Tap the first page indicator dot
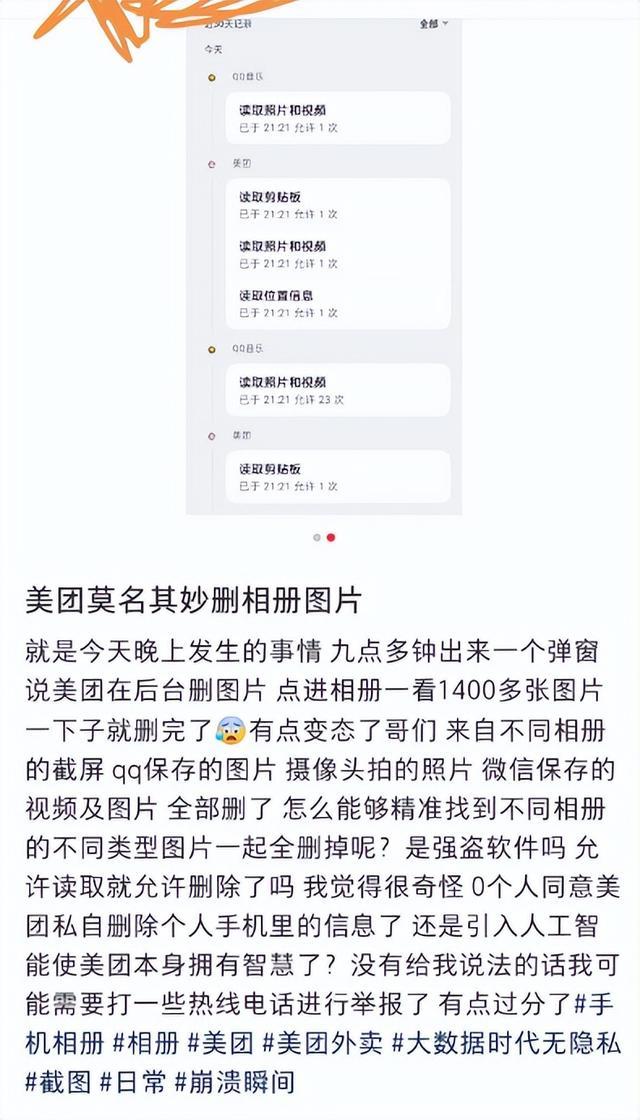Image resolution: width=640 pixels, height=1120 pixels. pyautogui.click(x=317, y=537)
